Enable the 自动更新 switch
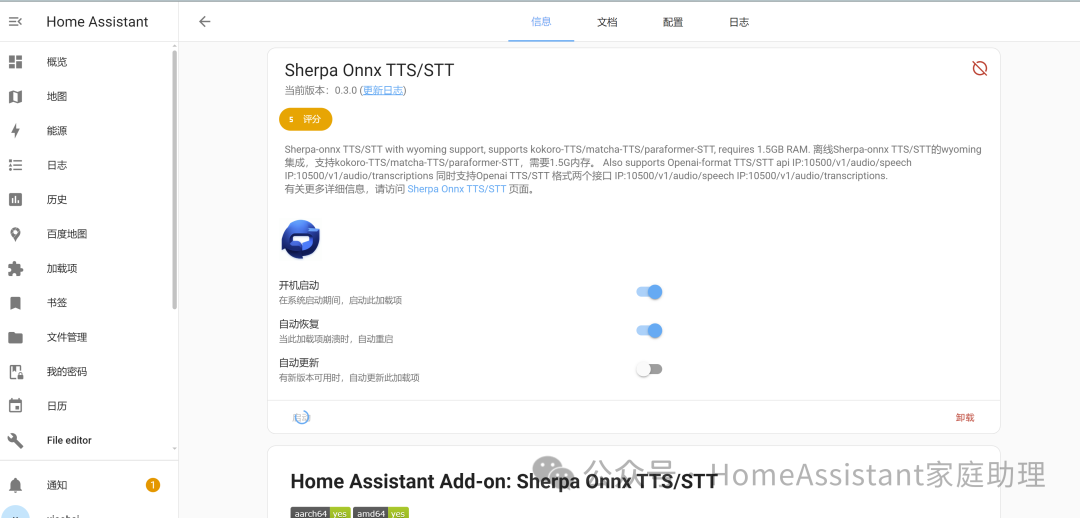The width and height of the screenshot is (1080, 518). [650, 369]
